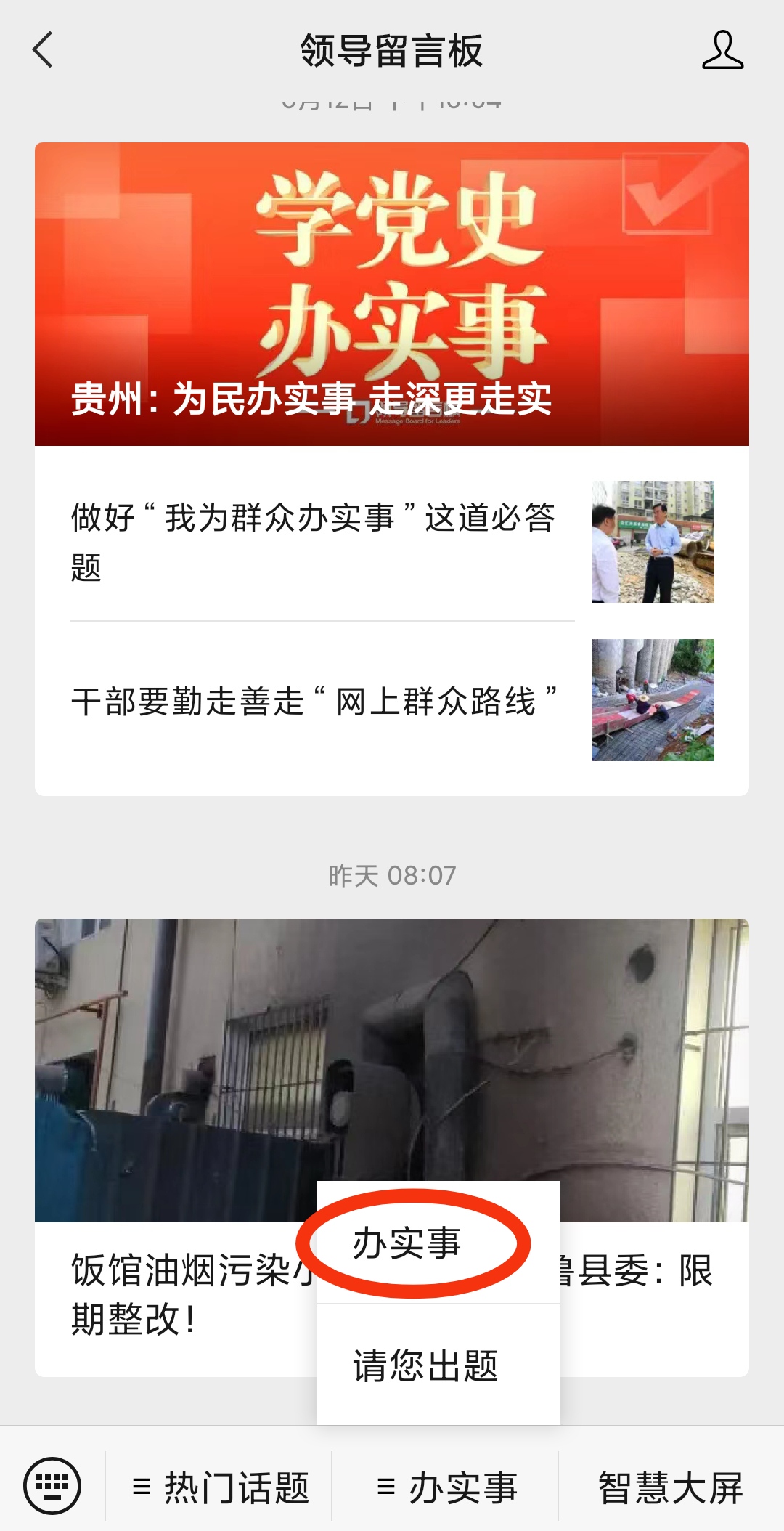Go back from 领导留言板
The width and height of the screenshot is (784, 1531).
[44, 50]
